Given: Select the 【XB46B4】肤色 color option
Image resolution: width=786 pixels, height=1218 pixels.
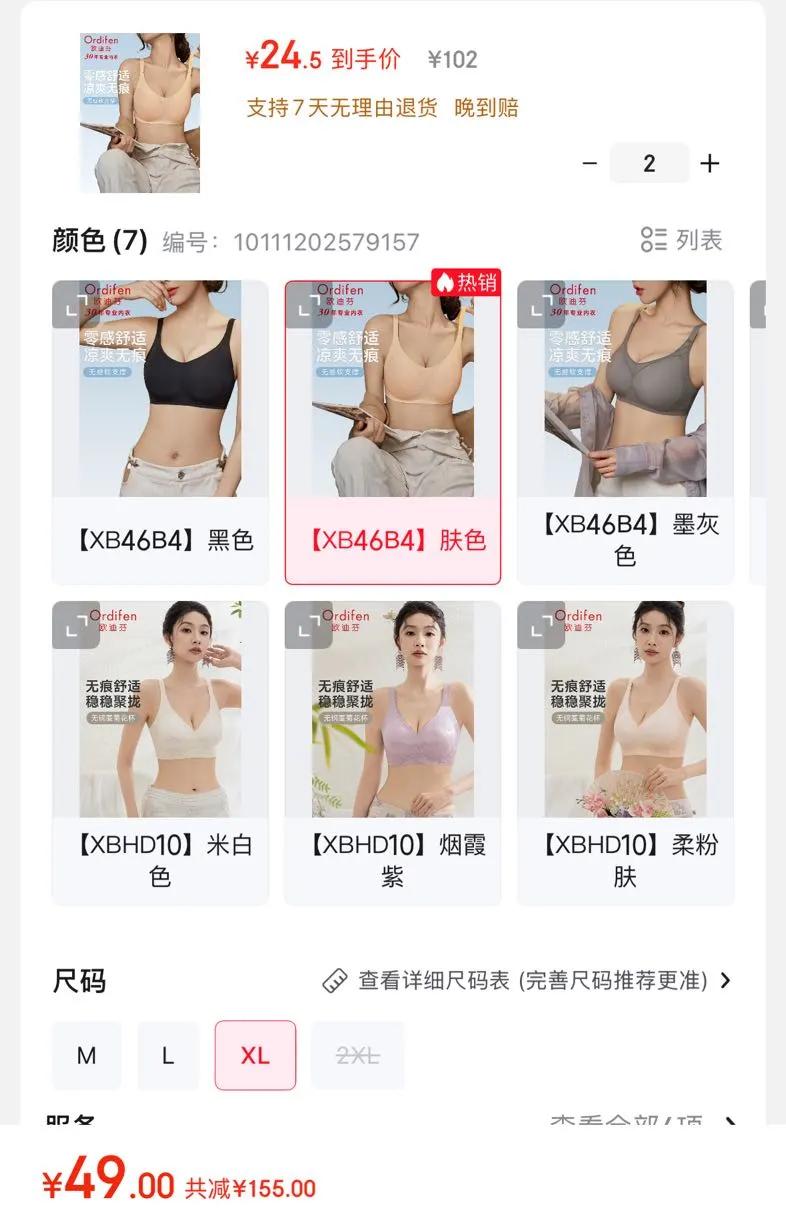Looking at the screenshot, I should (x=393, y=432).
